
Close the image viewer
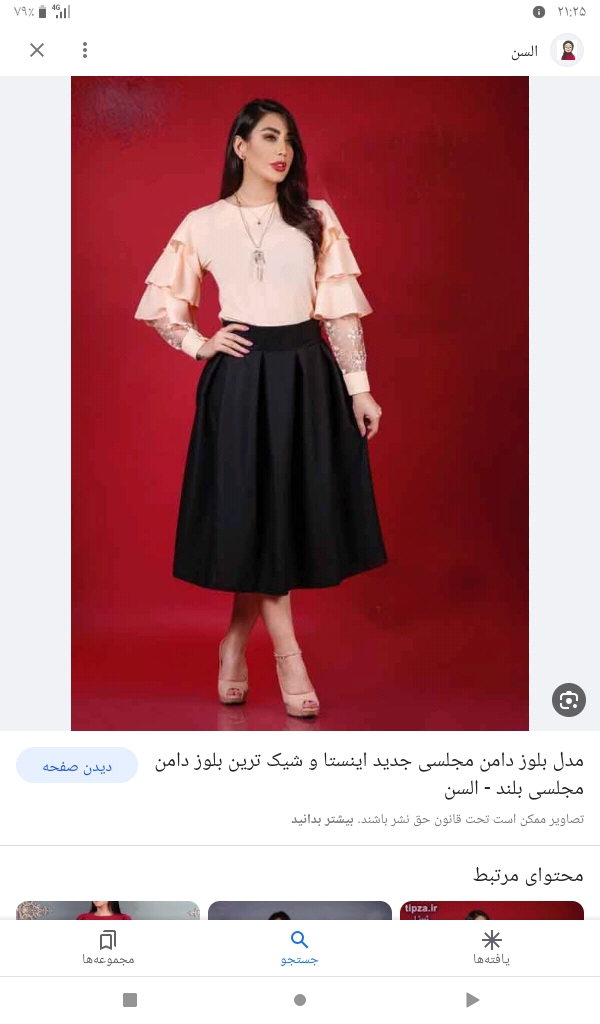37,50
